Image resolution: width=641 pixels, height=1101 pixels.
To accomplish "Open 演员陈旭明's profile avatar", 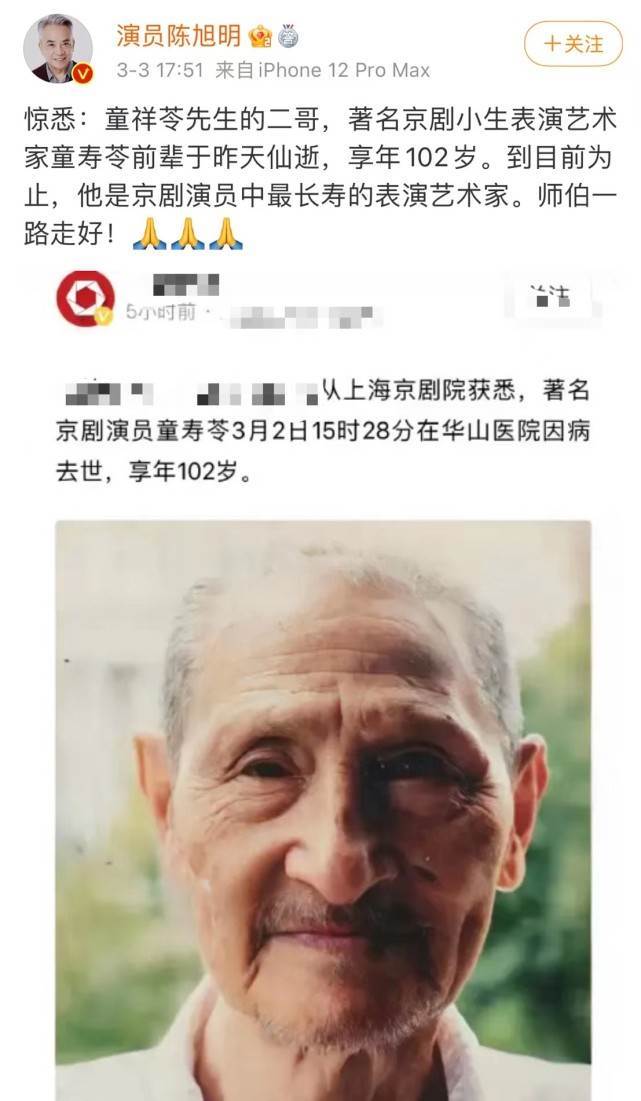I will [x=58, y=48].
